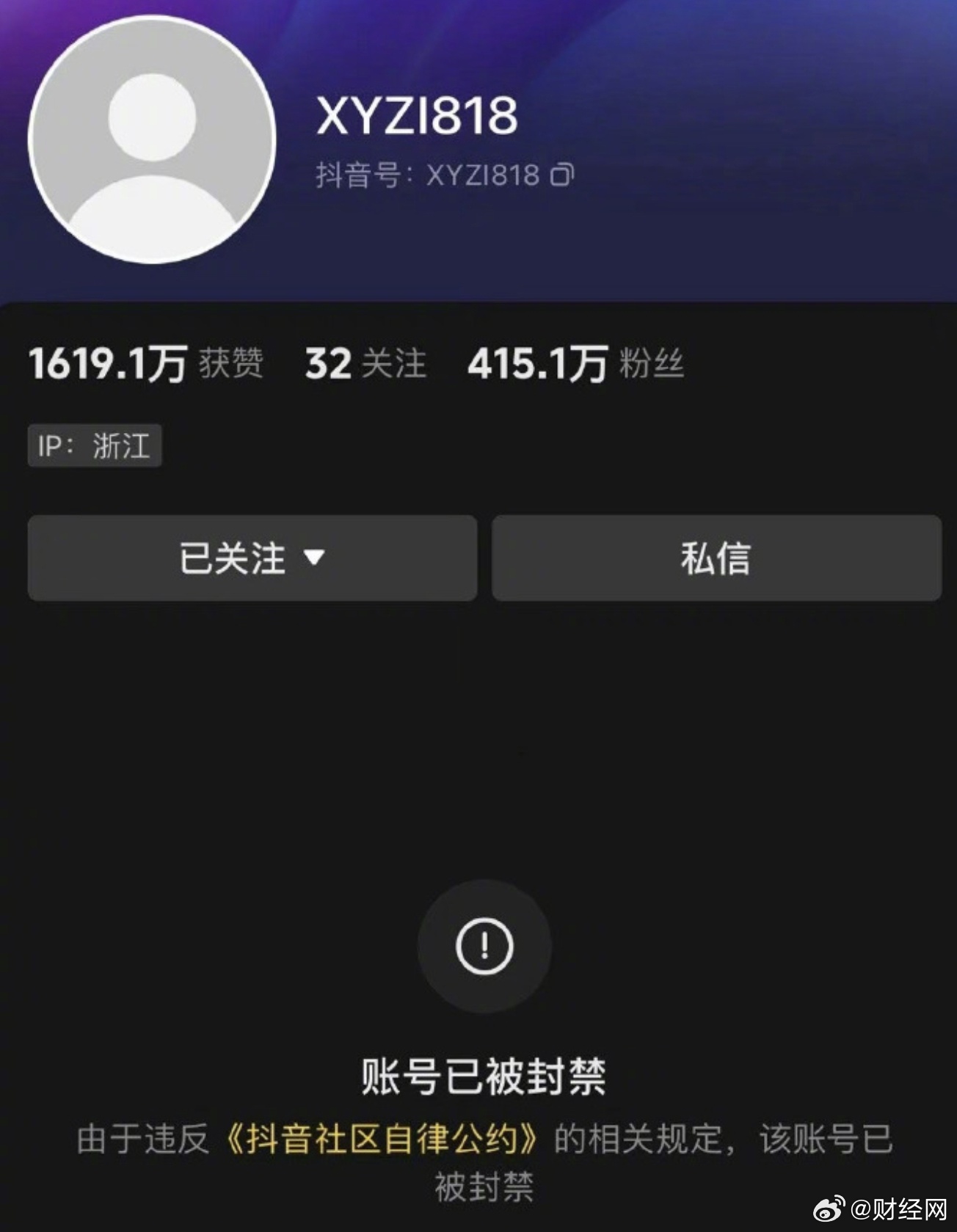The width and height of the screenshot is (957, 1232).
Task: Open the 已关注 follow options dropdown
Action: pos(252,558)
